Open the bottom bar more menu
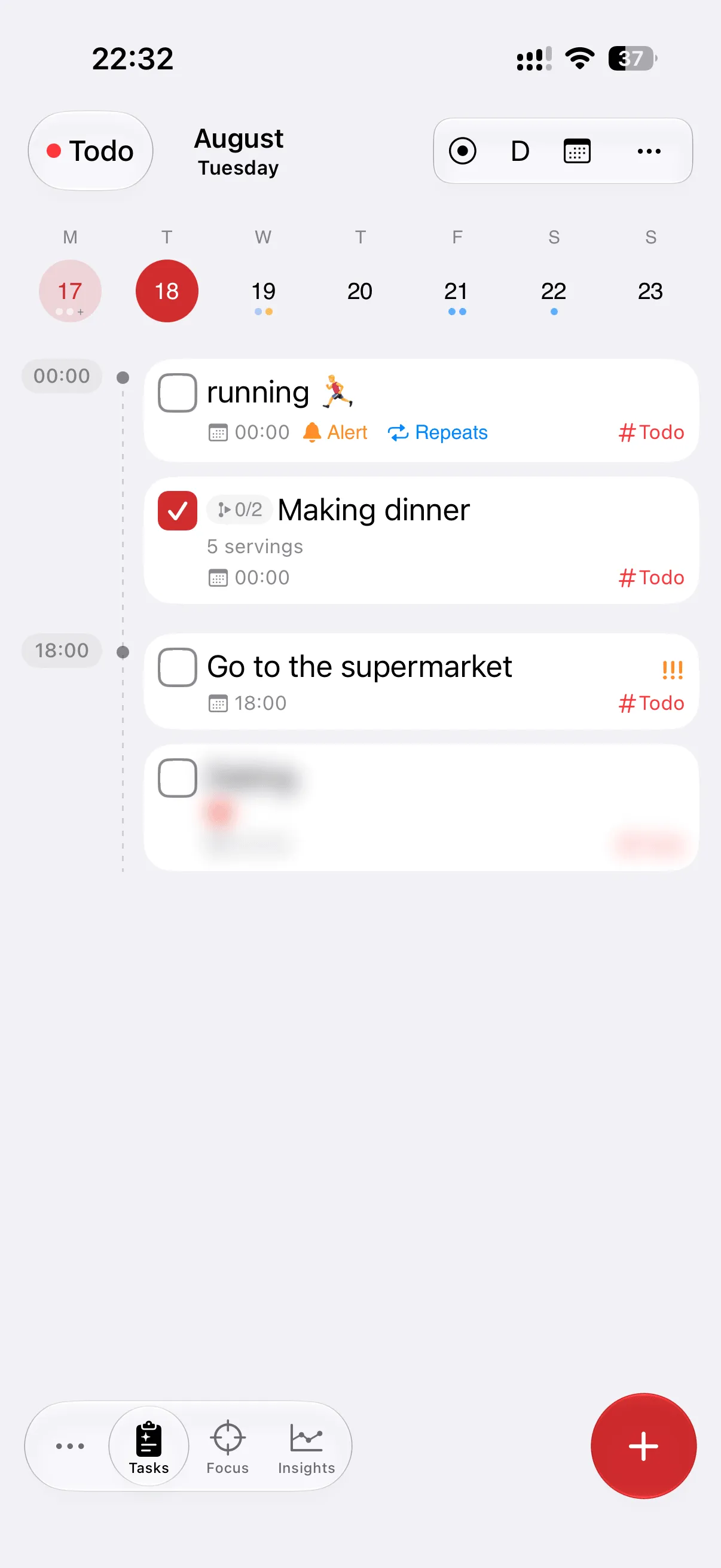The image size is (721, 1568). (70, 1446)
